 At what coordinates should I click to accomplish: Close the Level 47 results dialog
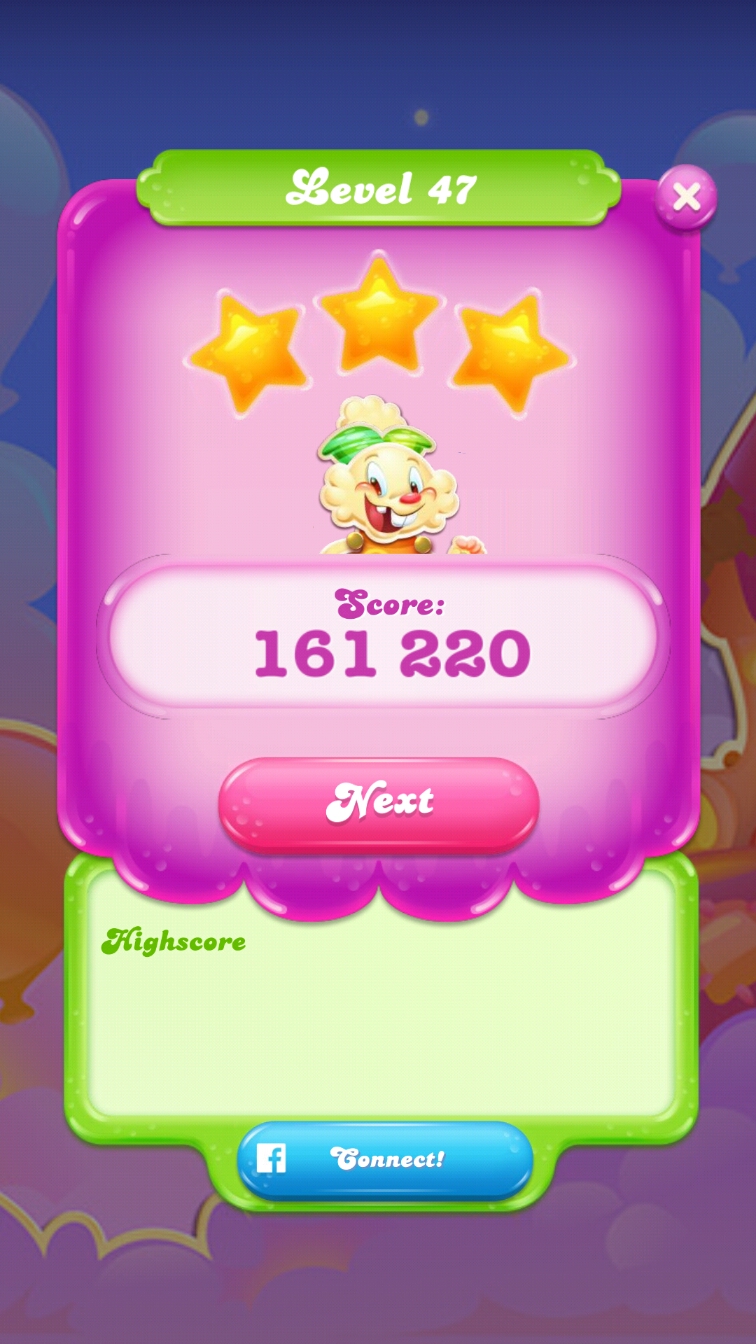pos(686,197)
